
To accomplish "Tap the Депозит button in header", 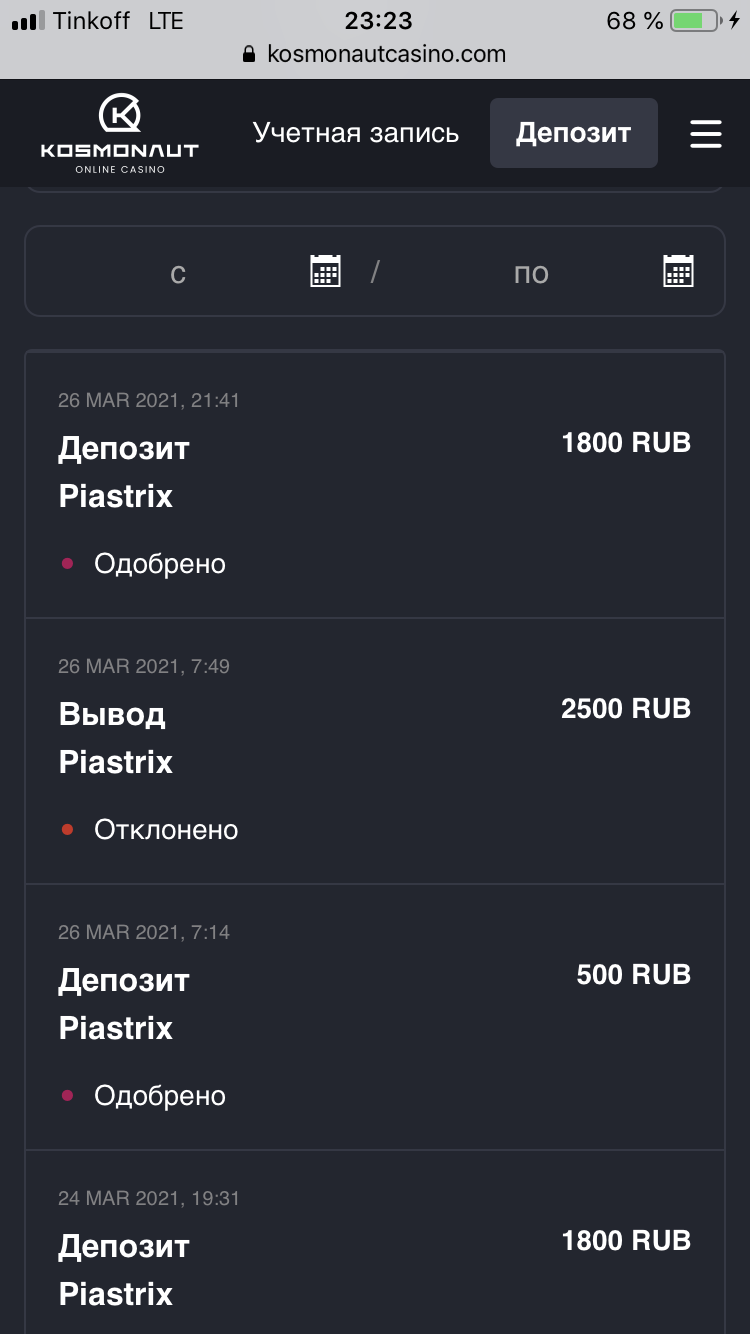I will point(574,133).
